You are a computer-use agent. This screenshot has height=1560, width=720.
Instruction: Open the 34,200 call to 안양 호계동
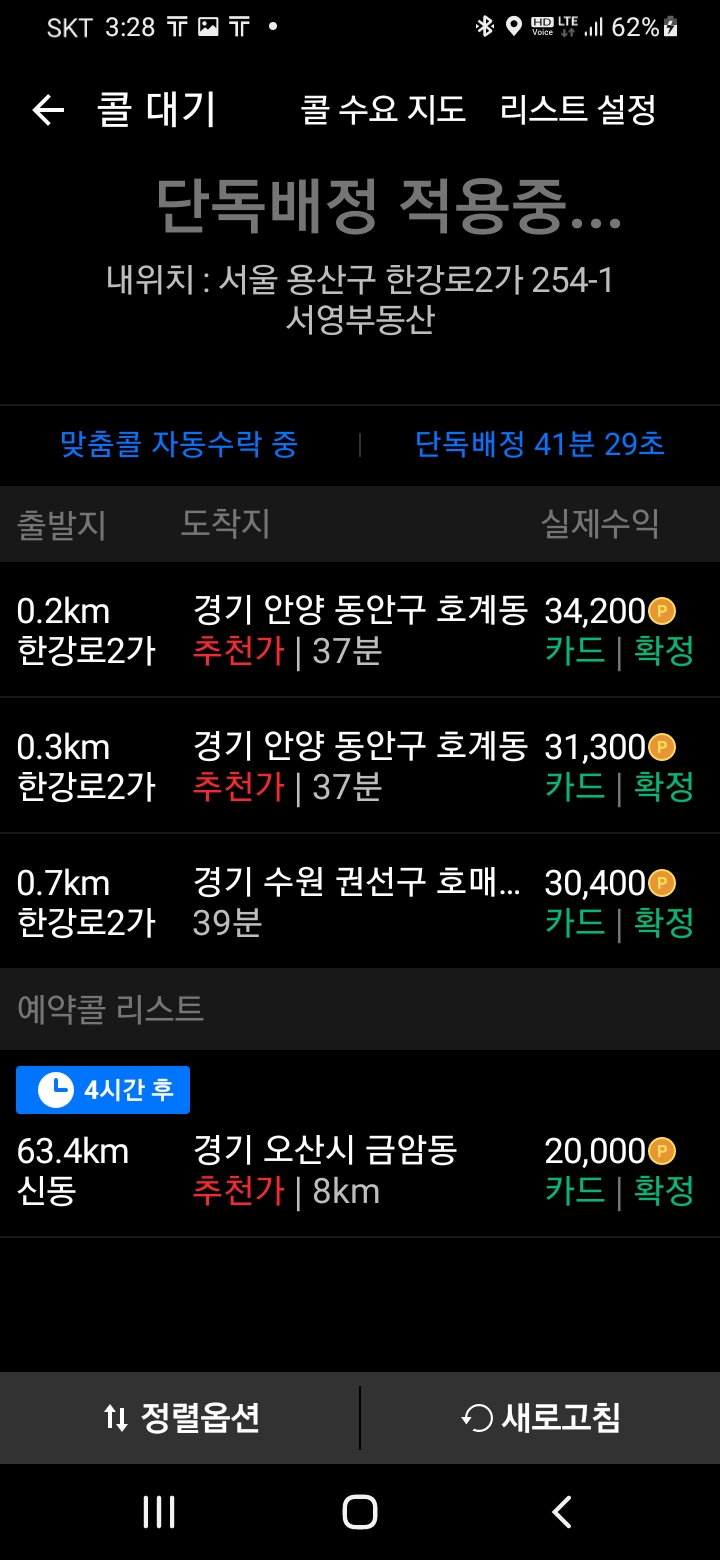(360, 630)
